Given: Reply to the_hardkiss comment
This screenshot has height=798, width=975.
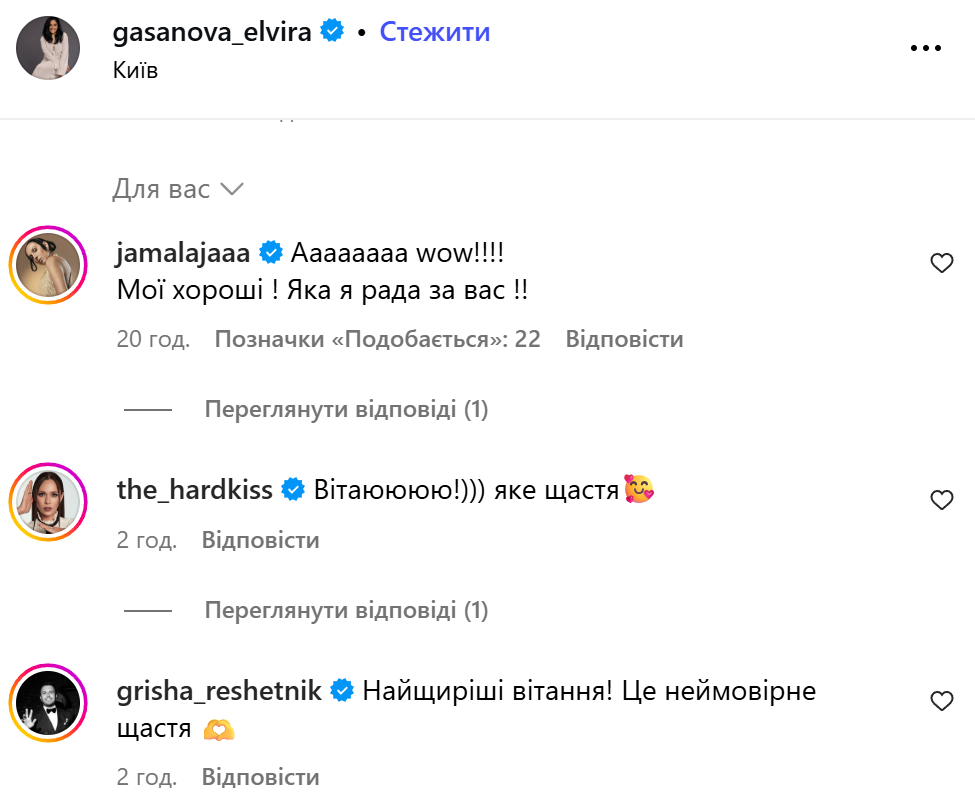Looking at the screenshot, I should (260, 541).
